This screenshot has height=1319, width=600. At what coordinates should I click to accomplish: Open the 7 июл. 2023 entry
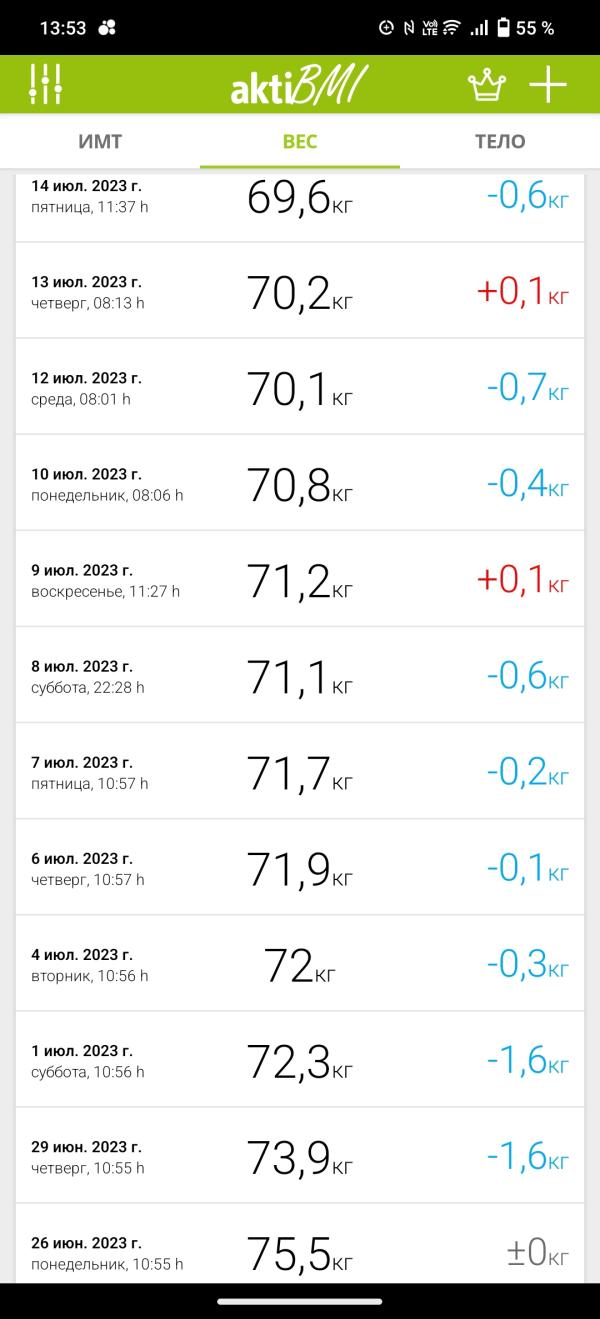300,771
